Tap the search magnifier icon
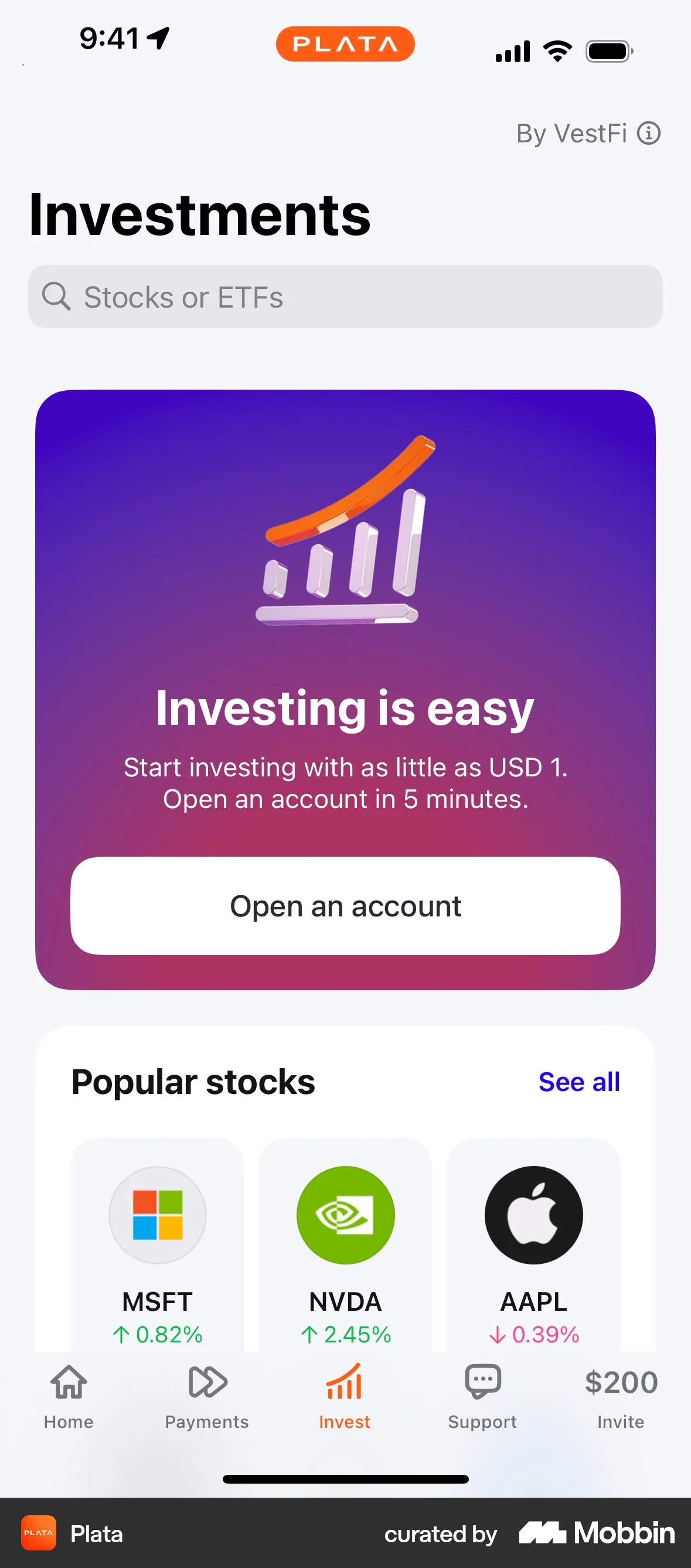 57,297
